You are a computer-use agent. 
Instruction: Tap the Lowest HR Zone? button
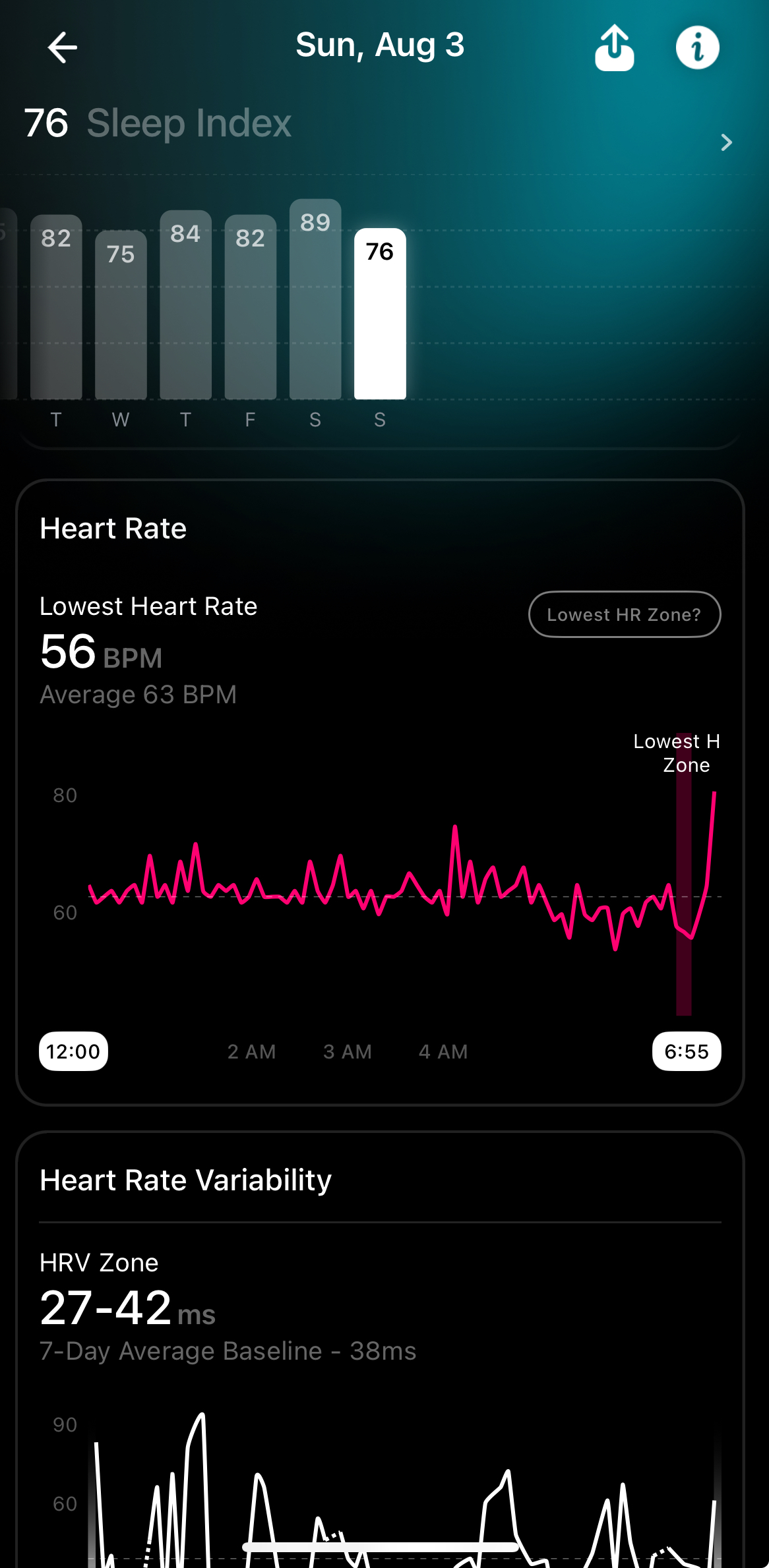(x=624, y=614)
